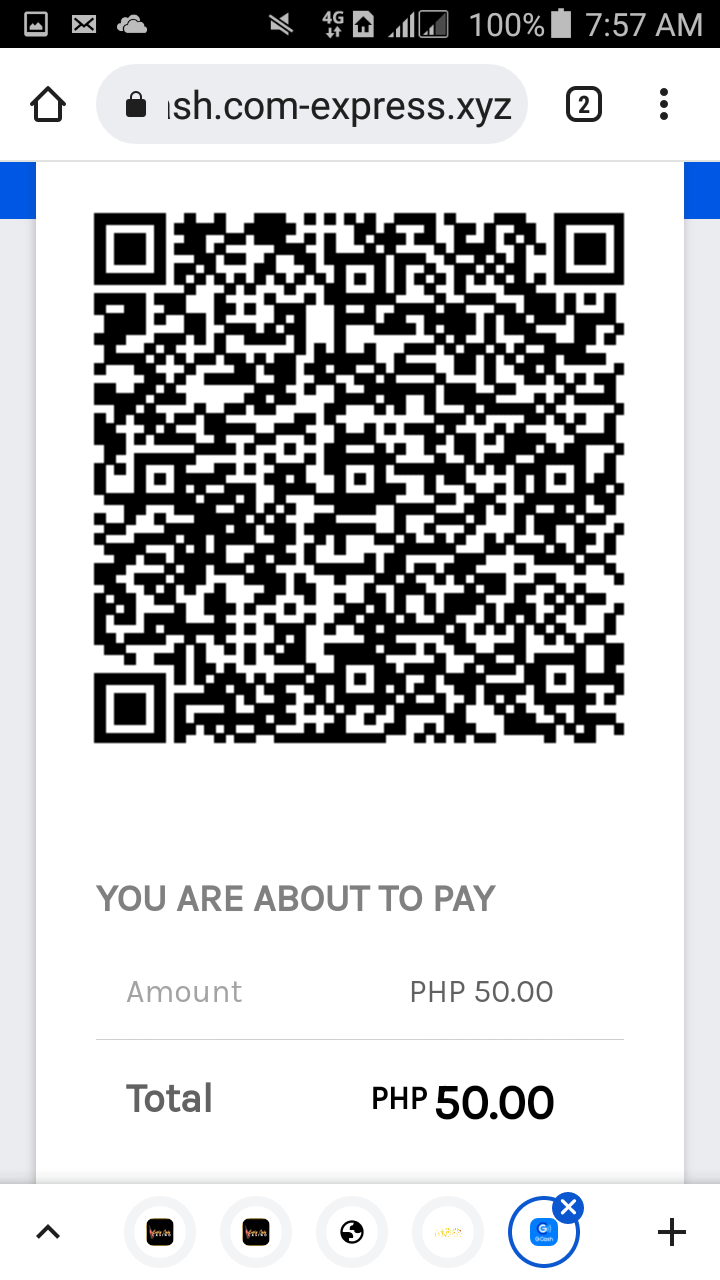Switch to the tab with the globe icon
This screenshot has width=720, height=1280.
(x=352, y=1232)
